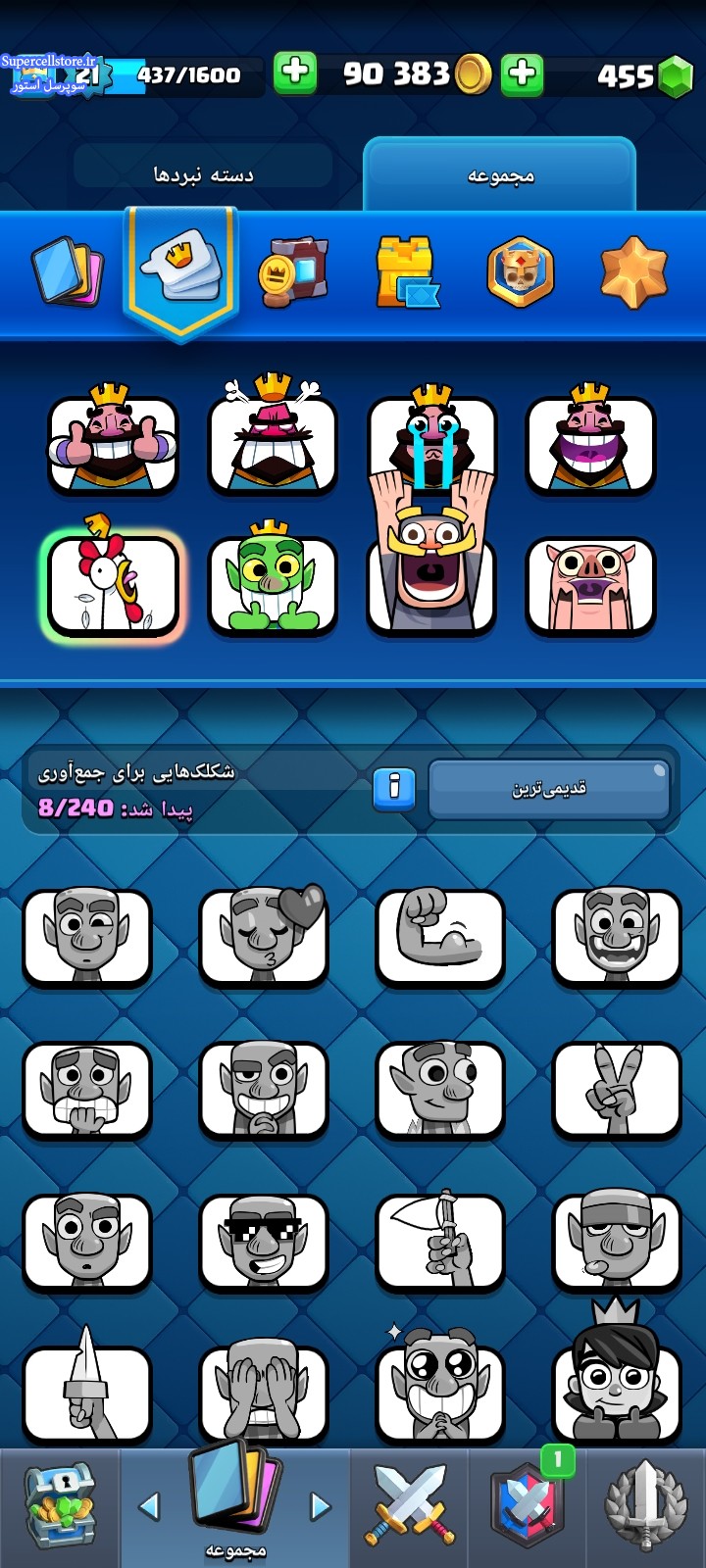Switch to the دسته نبردها tab
Image resolution: width=706 pixels, height=1568 pixels.
coord(203,175)
